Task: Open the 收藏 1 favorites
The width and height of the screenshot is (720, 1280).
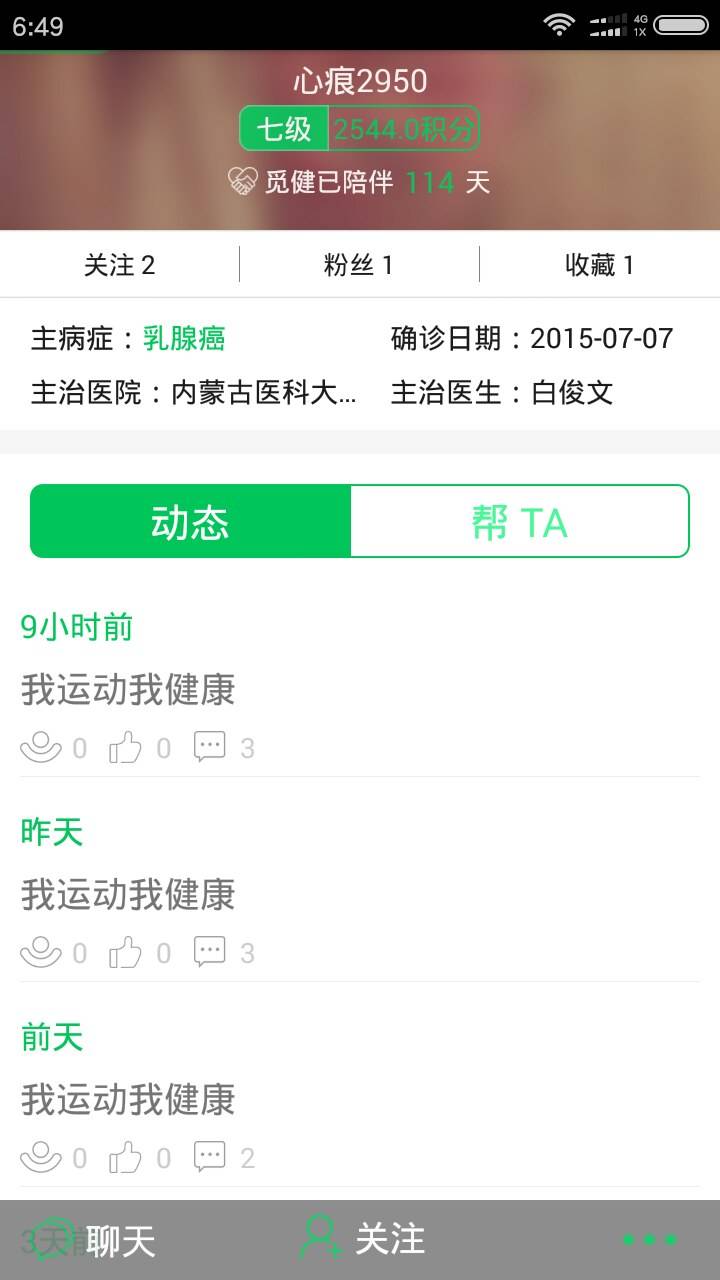Action: pos(599,265)
